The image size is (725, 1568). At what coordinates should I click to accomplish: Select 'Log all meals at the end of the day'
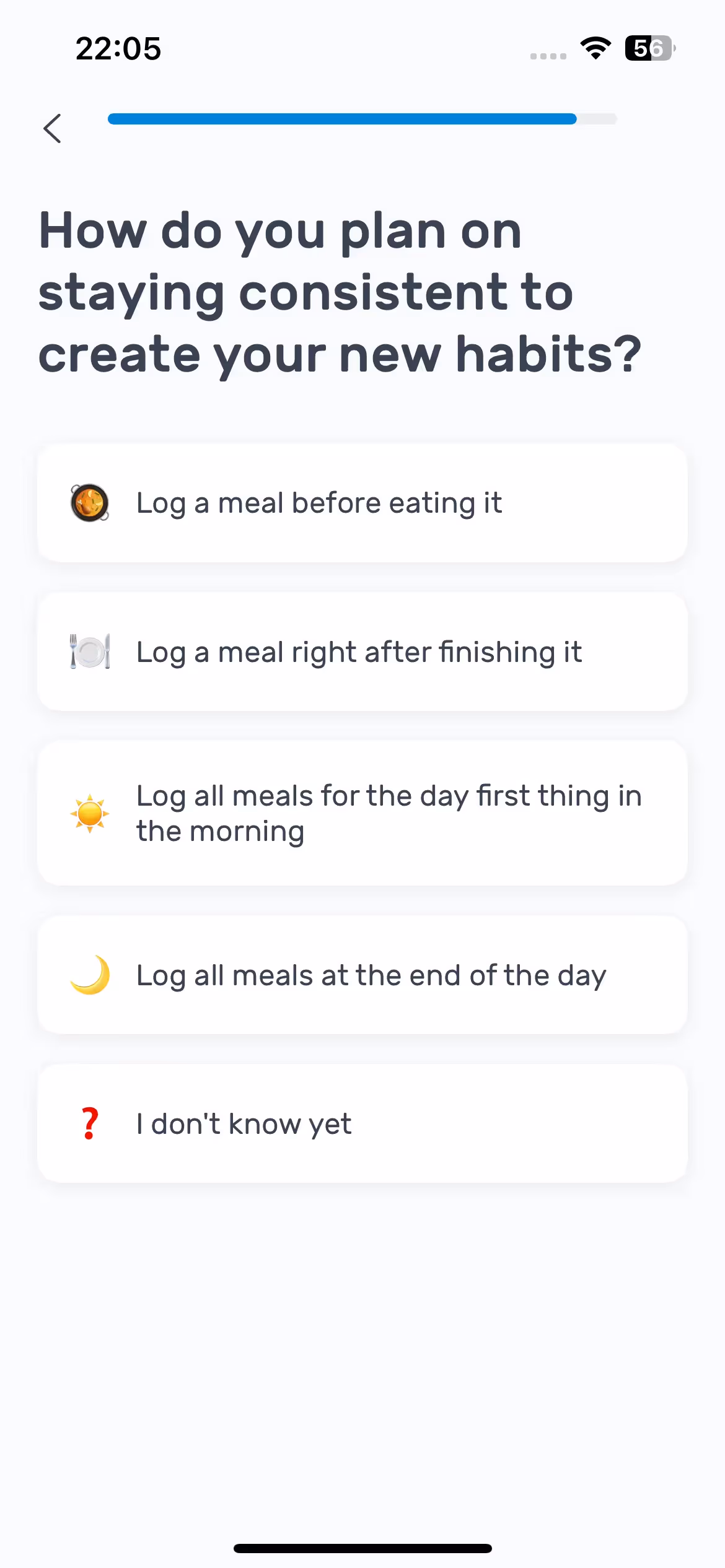(362, 975)
